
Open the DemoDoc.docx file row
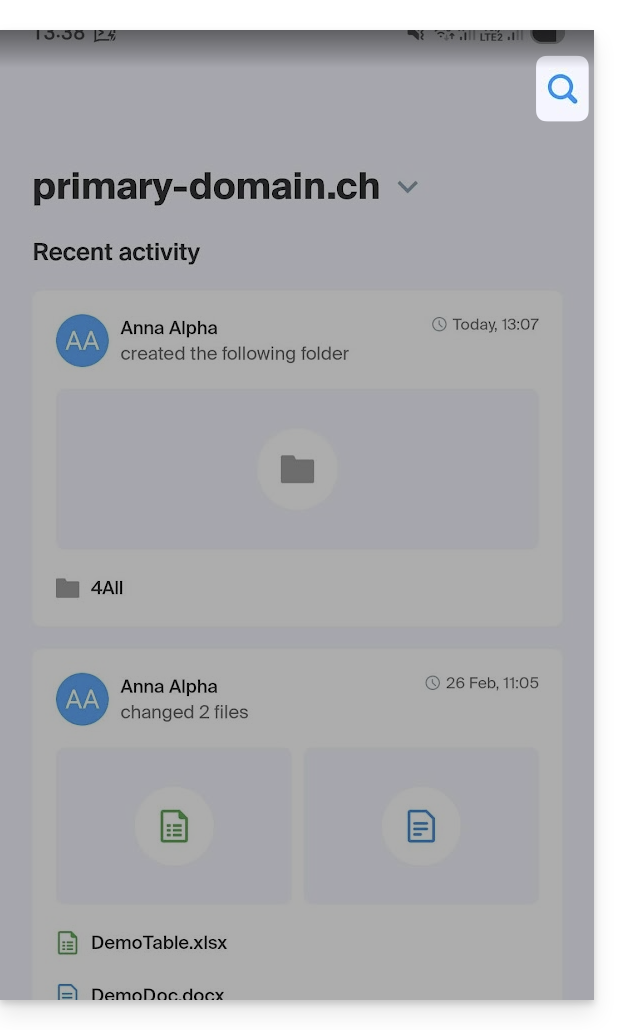pyautogui.click(x=157, y=993)
